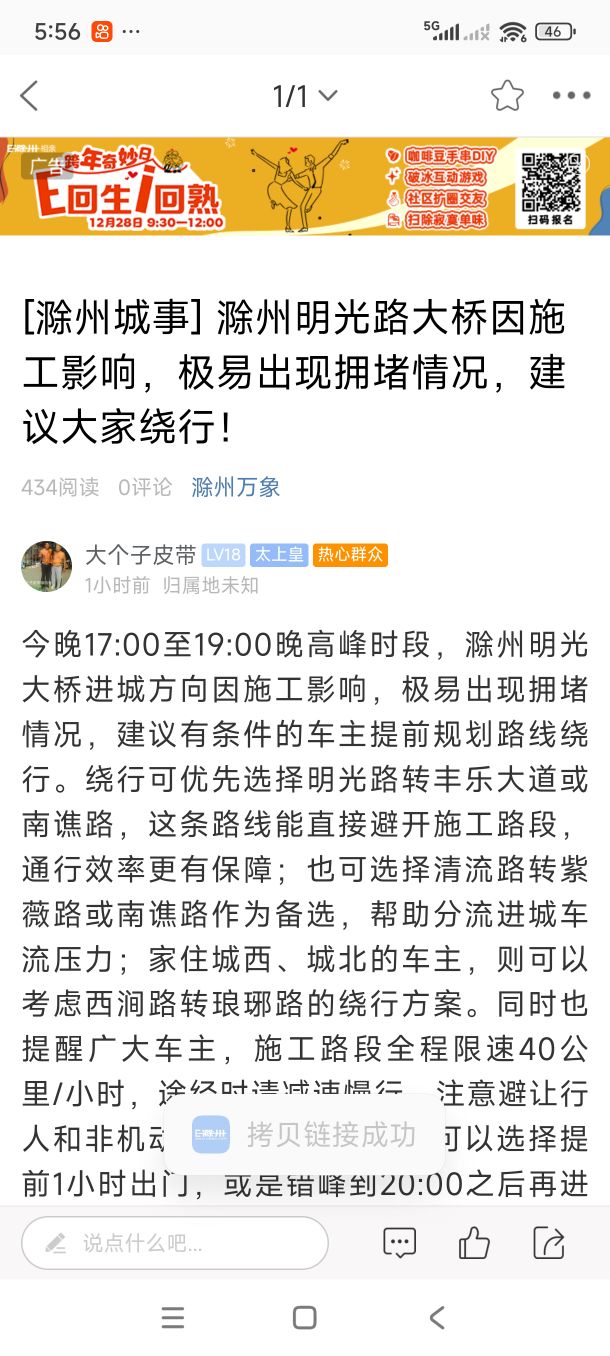Go back using the top arrow
This screenshot has height=1356, width=610.
point(29,96)
